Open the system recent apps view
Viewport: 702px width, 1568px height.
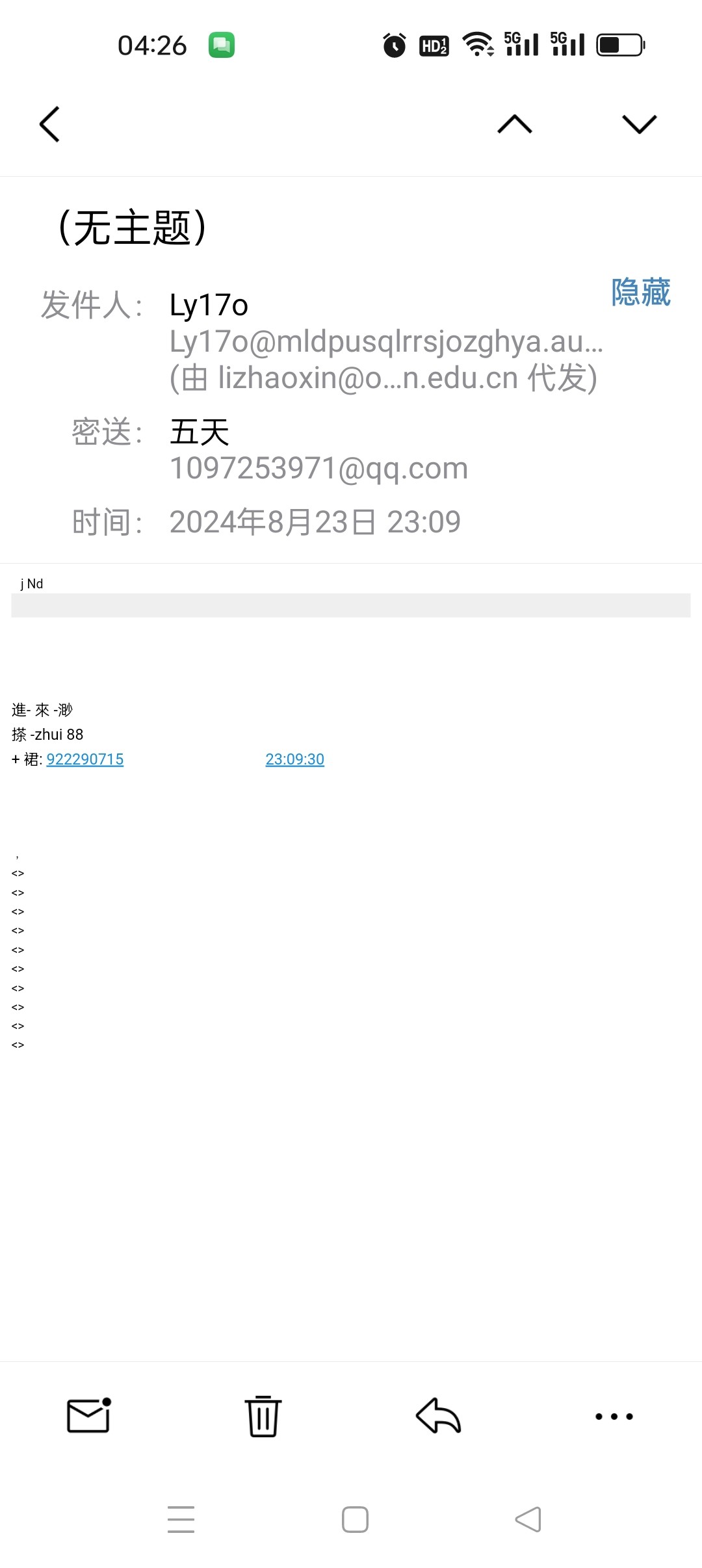[x=181, y=1519]
